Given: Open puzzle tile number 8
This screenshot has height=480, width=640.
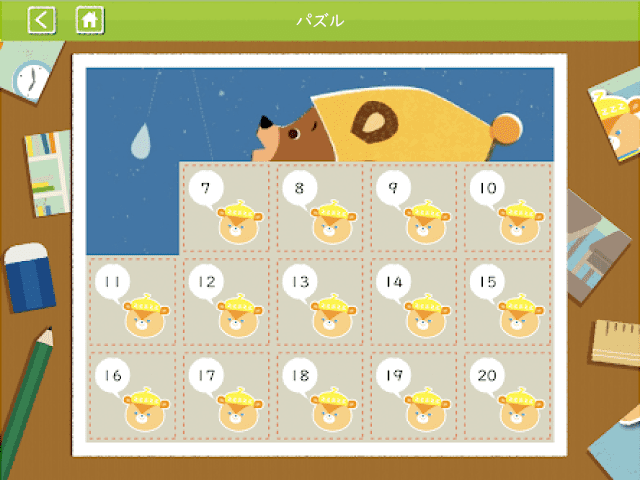Looking at the screenshot, I should click(319, 208).
